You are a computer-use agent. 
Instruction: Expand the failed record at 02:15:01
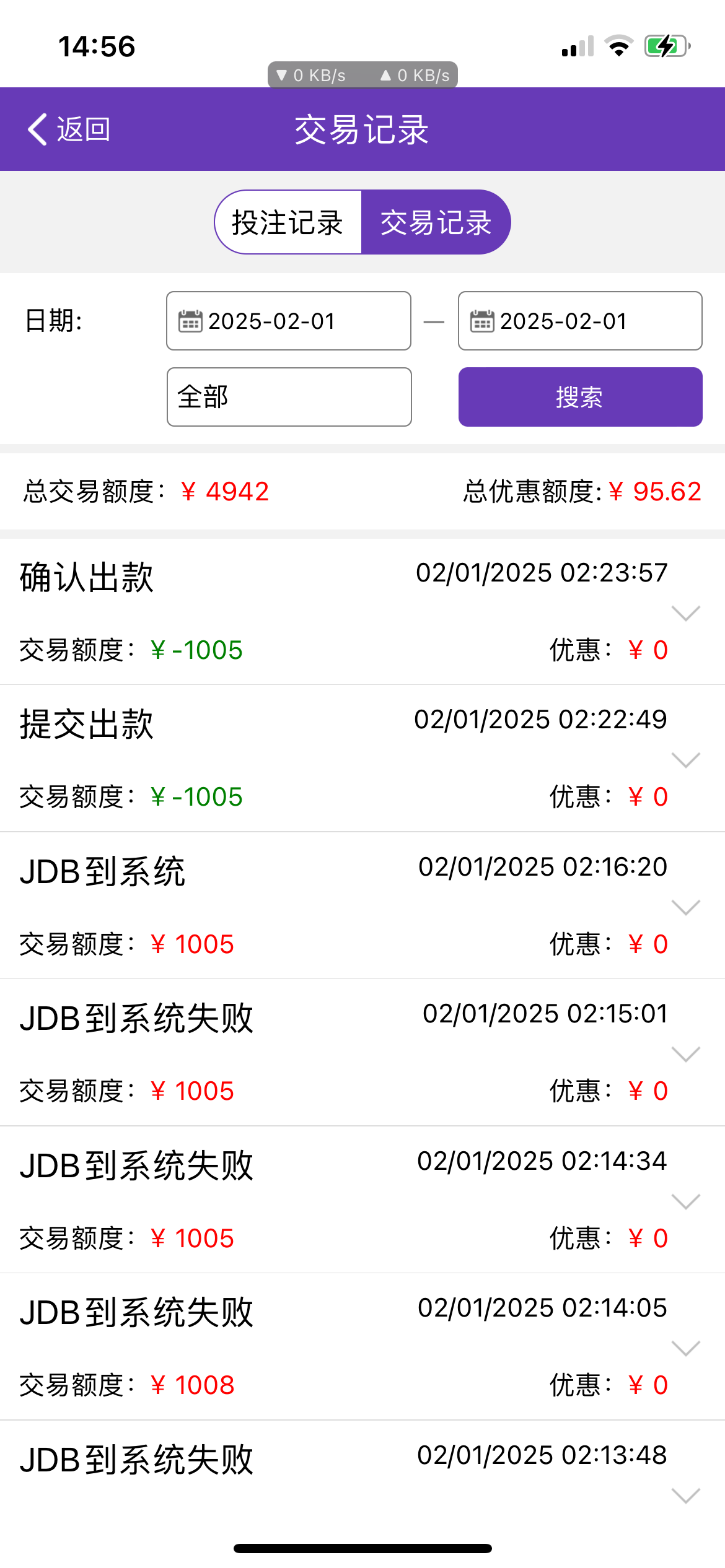pos(685,1054)
